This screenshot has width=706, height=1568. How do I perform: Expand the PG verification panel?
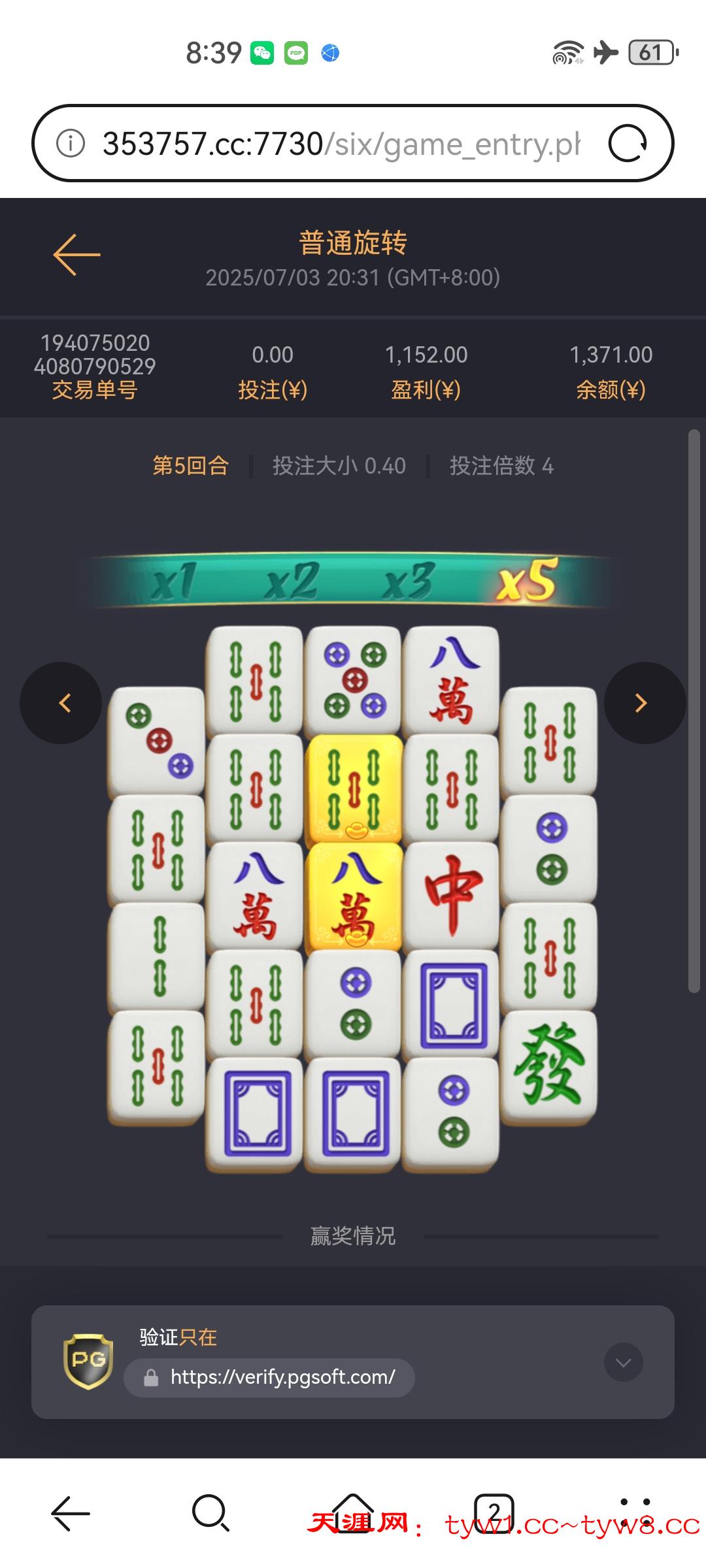click(x=623, y=1362)
